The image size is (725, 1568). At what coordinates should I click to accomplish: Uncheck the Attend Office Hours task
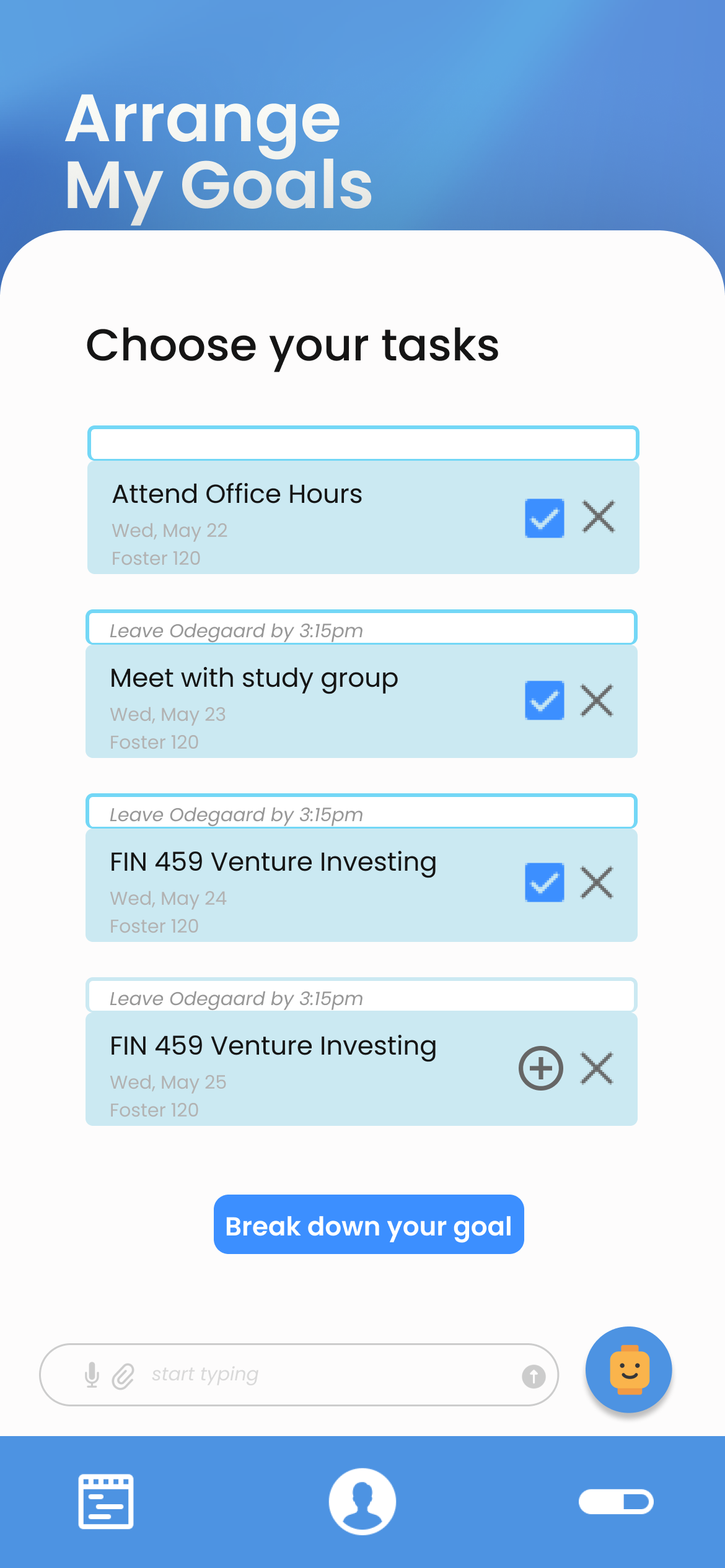point(544,518)
